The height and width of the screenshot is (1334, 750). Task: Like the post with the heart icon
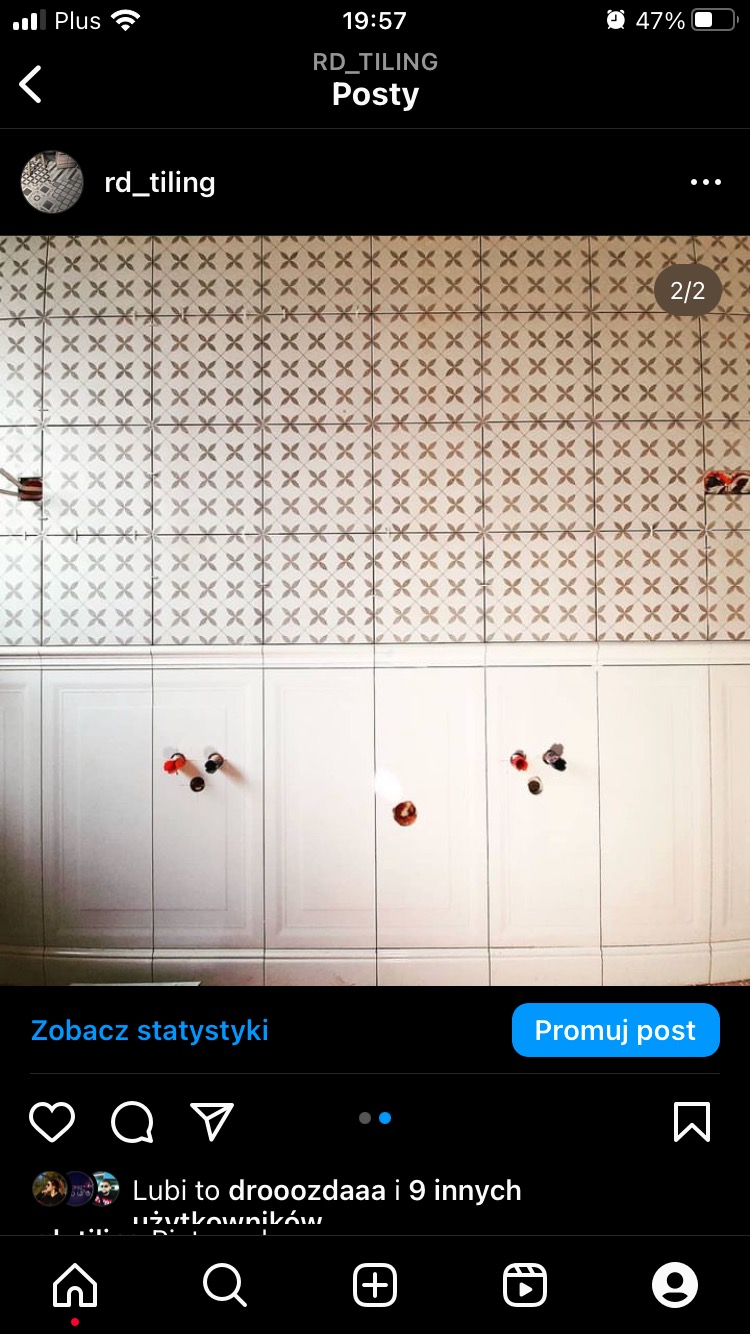[x=52, y=1122]
